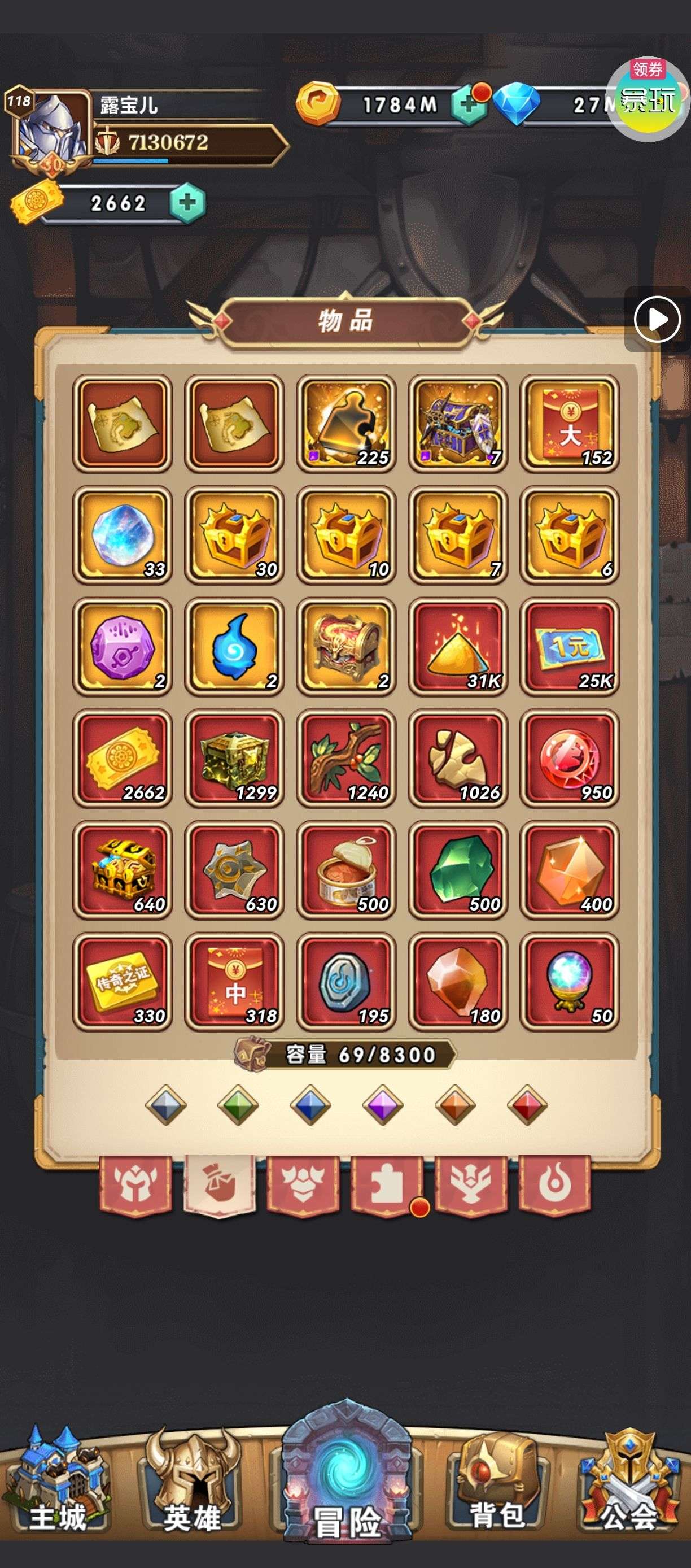The image size is (691, 1568).
Task: Open the flame icon inventory tab
Action: pos(554,1186)
